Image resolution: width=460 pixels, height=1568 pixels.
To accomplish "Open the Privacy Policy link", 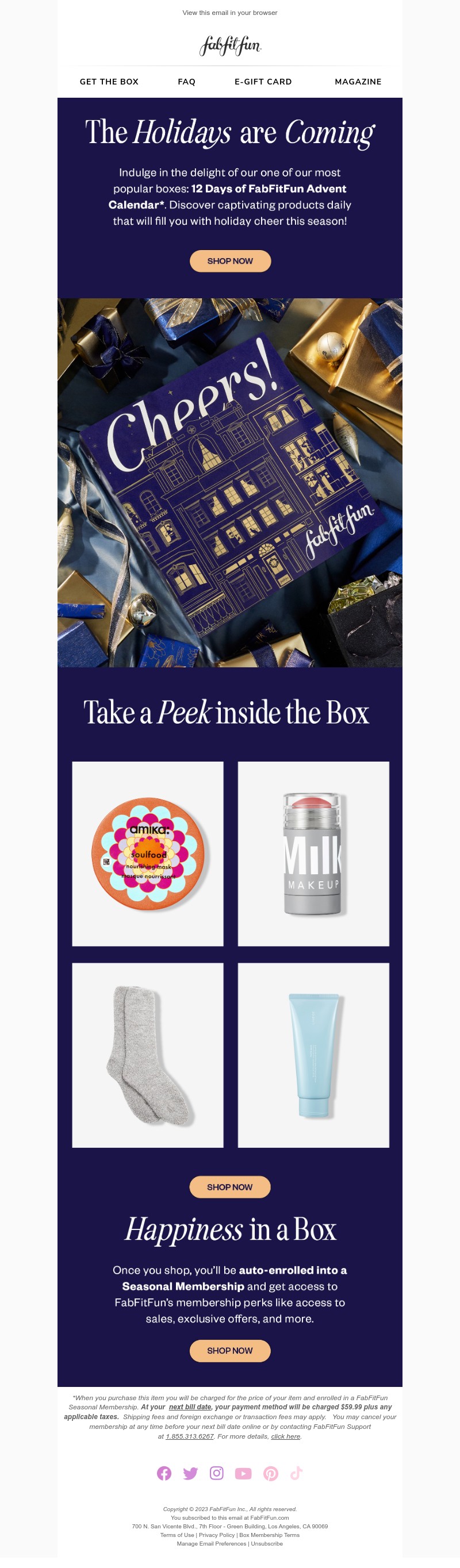I will coord(216,1535).
